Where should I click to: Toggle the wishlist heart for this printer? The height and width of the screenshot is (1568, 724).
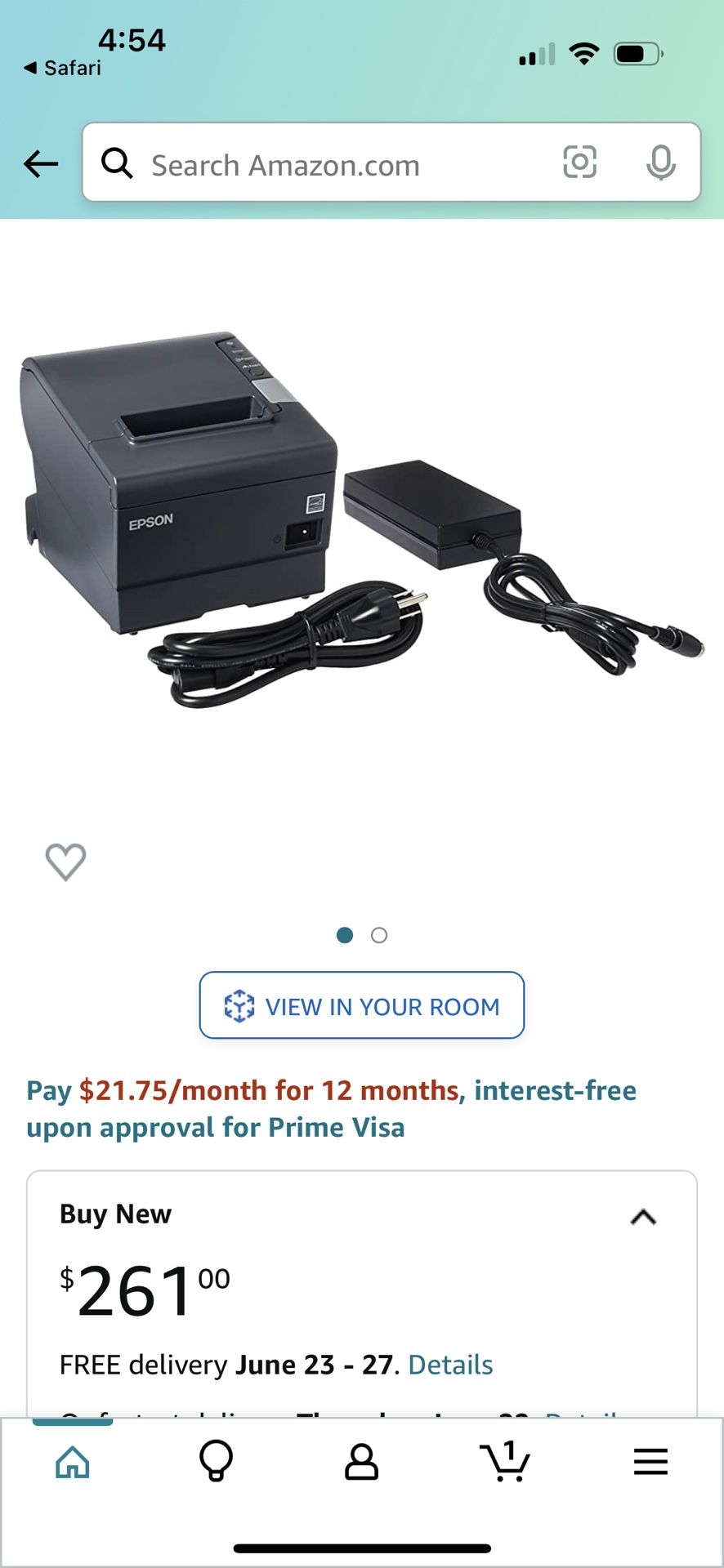[x=65, y=860]
